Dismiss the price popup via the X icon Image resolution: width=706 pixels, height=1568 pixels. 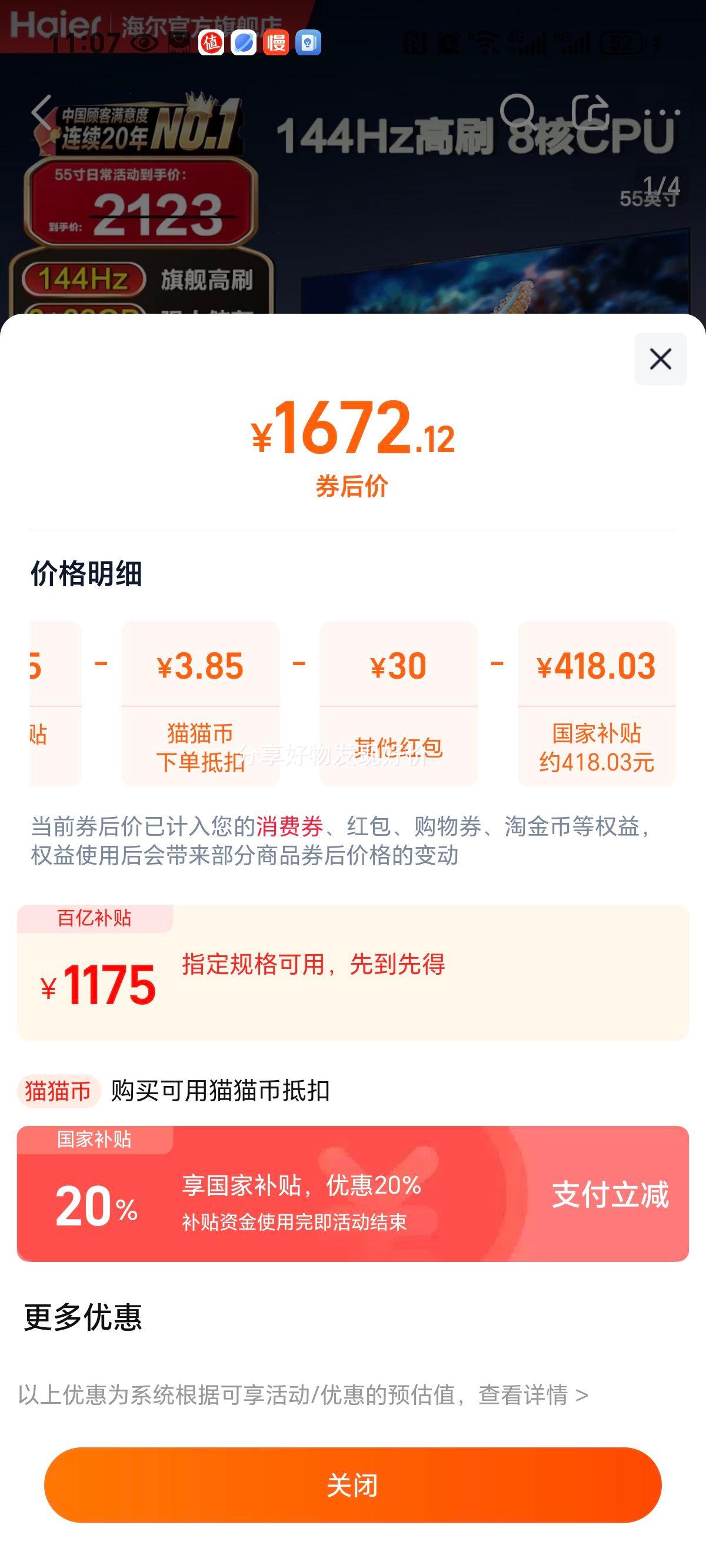(x=660, y=359)
